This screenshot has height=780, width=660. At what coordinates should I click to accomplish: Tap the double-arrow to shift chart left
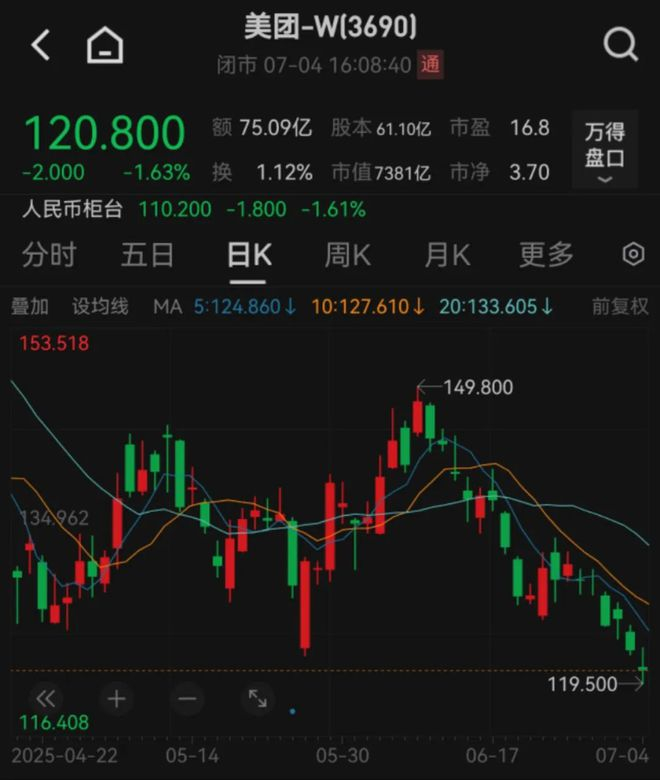point(46,699)
